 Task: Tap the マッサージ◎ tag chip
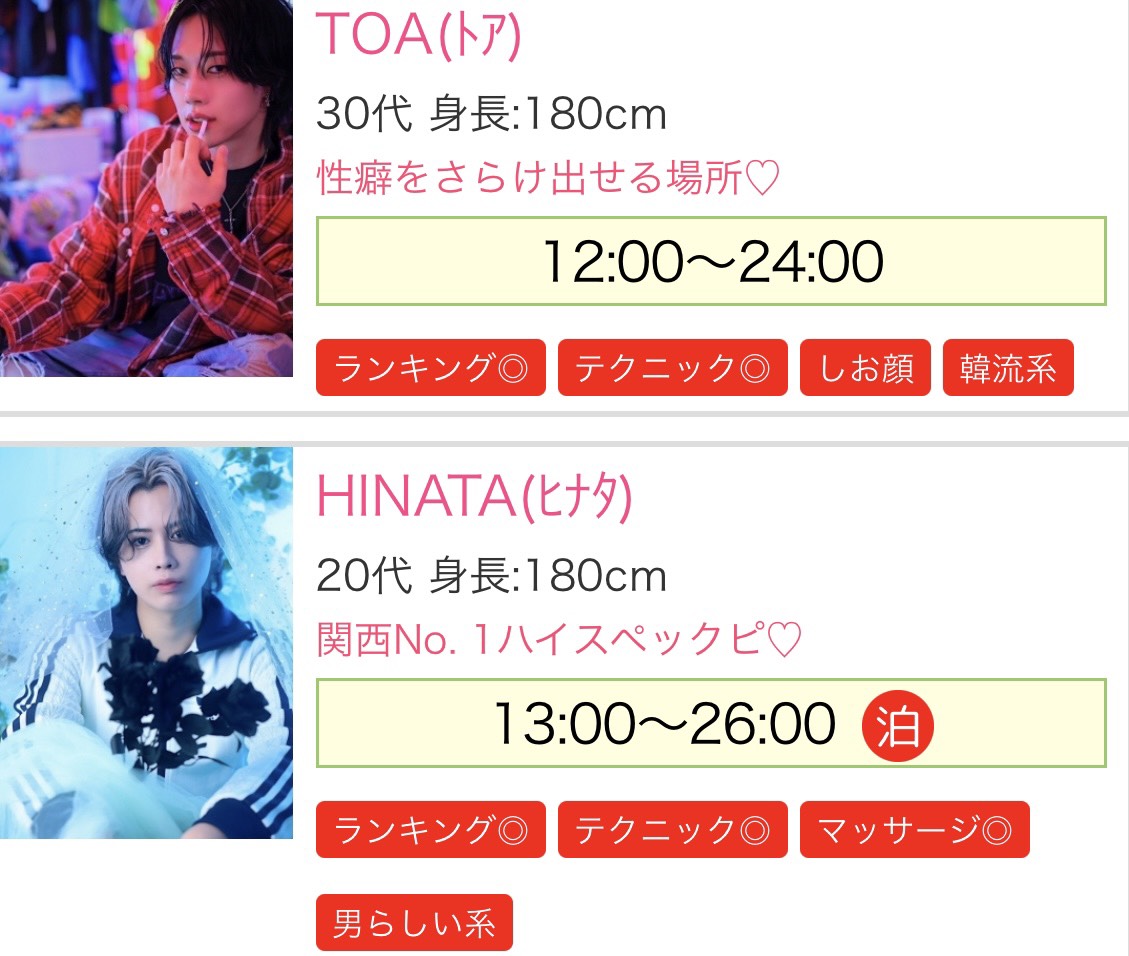pyautogui.click(x=914, y=829)
